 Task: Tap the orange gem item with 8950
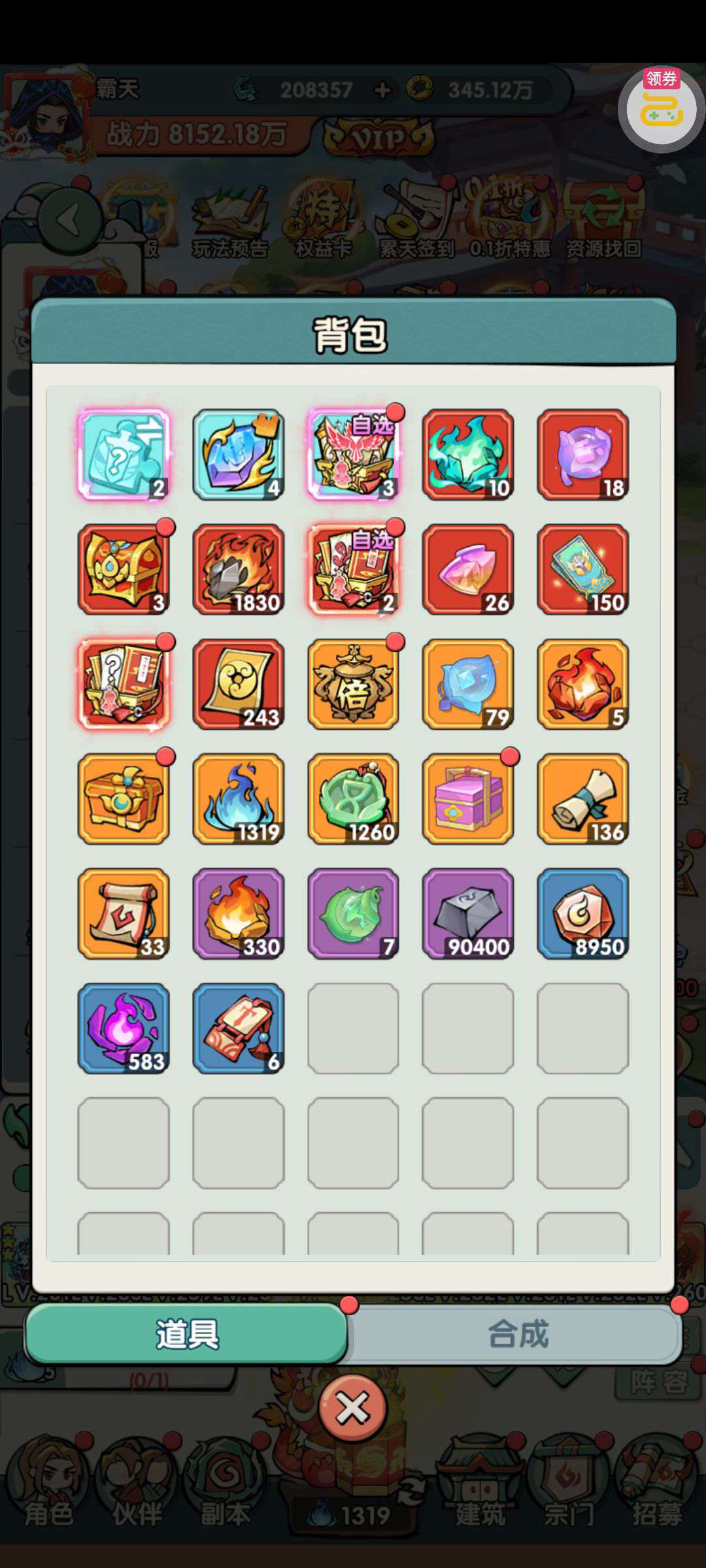pyautogui.click(x=582, y=913)
